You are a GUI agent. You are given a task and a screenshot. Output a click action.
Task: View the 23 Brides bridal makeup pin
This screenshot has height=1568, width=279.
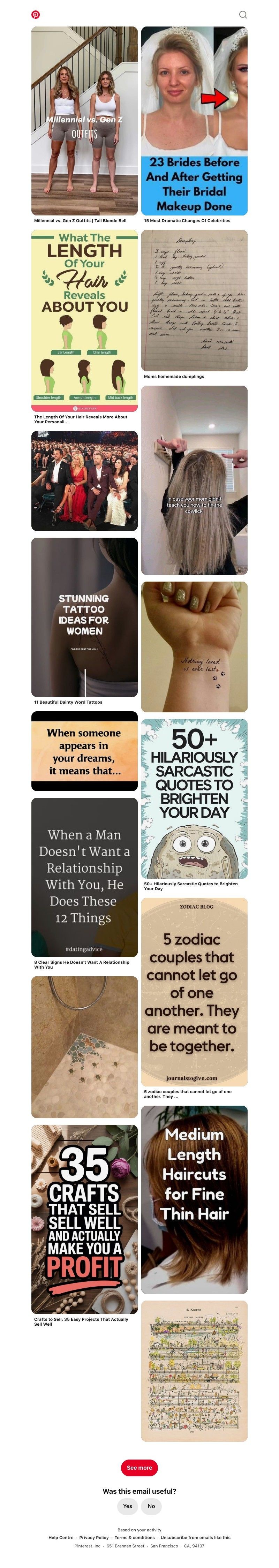[x=194, y=121]
